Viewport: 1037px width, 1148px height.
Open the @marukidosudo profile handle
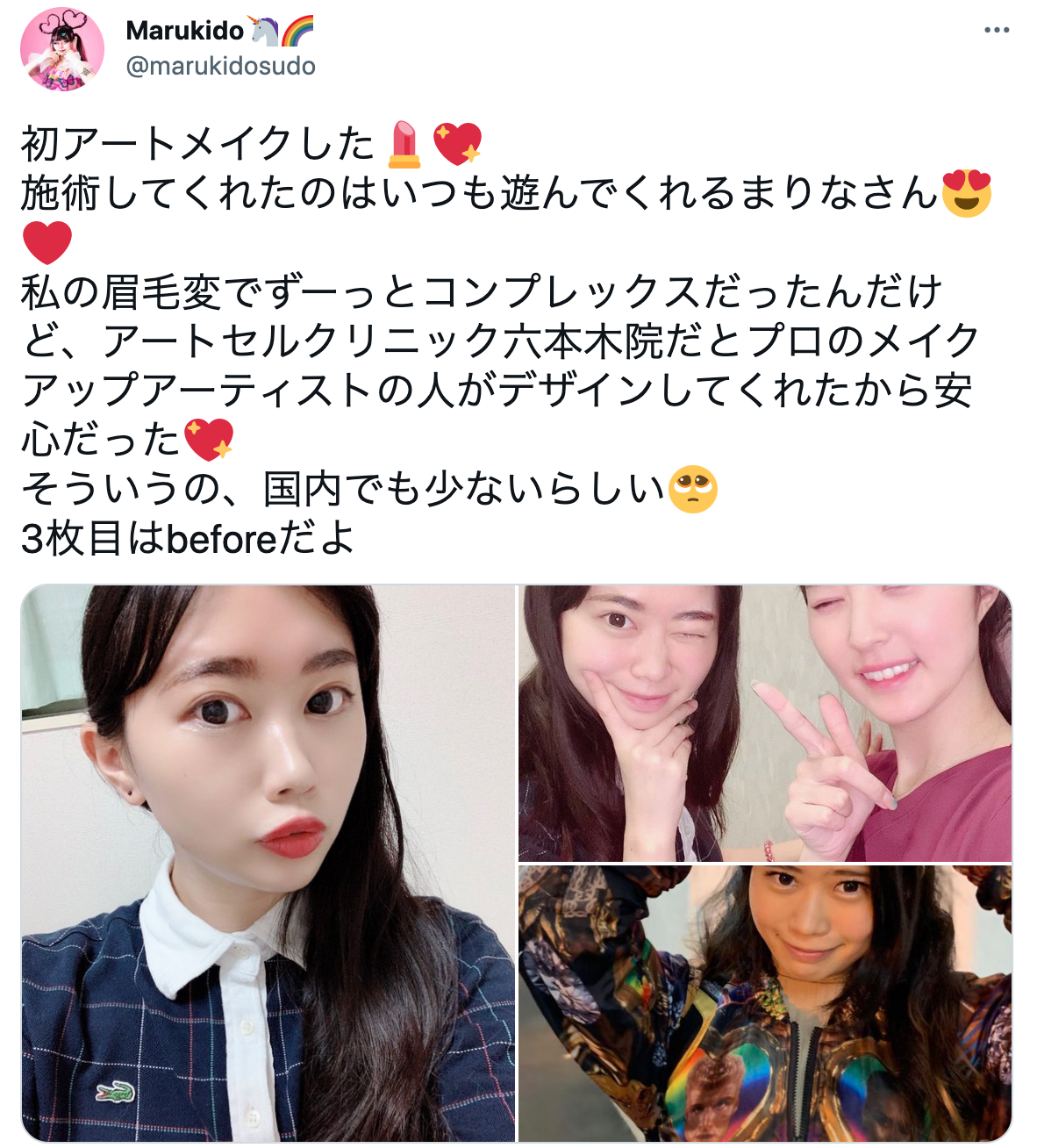coord(220,67)
